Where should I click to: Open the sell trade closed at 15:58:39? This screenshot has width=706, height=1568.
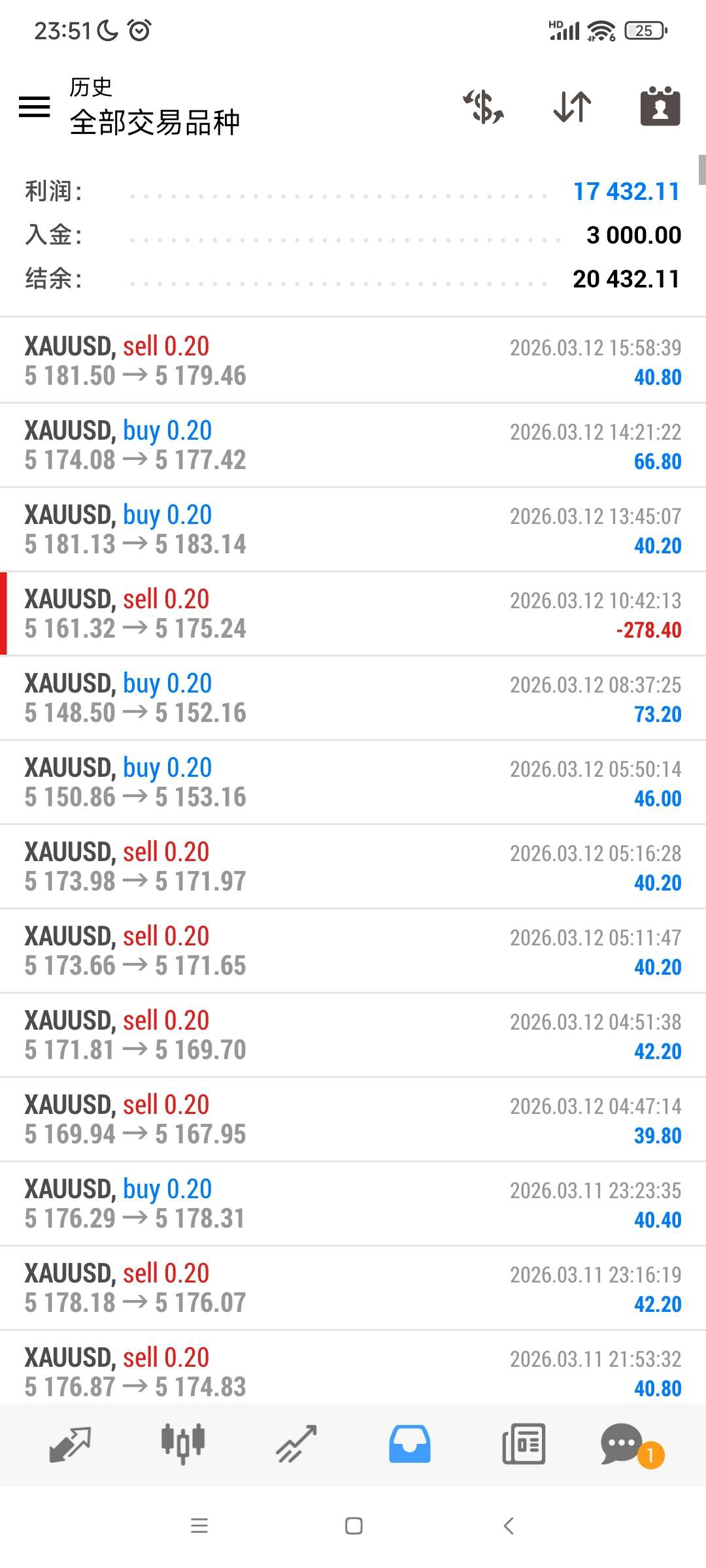pyautogui.click(x=353, y=361)
